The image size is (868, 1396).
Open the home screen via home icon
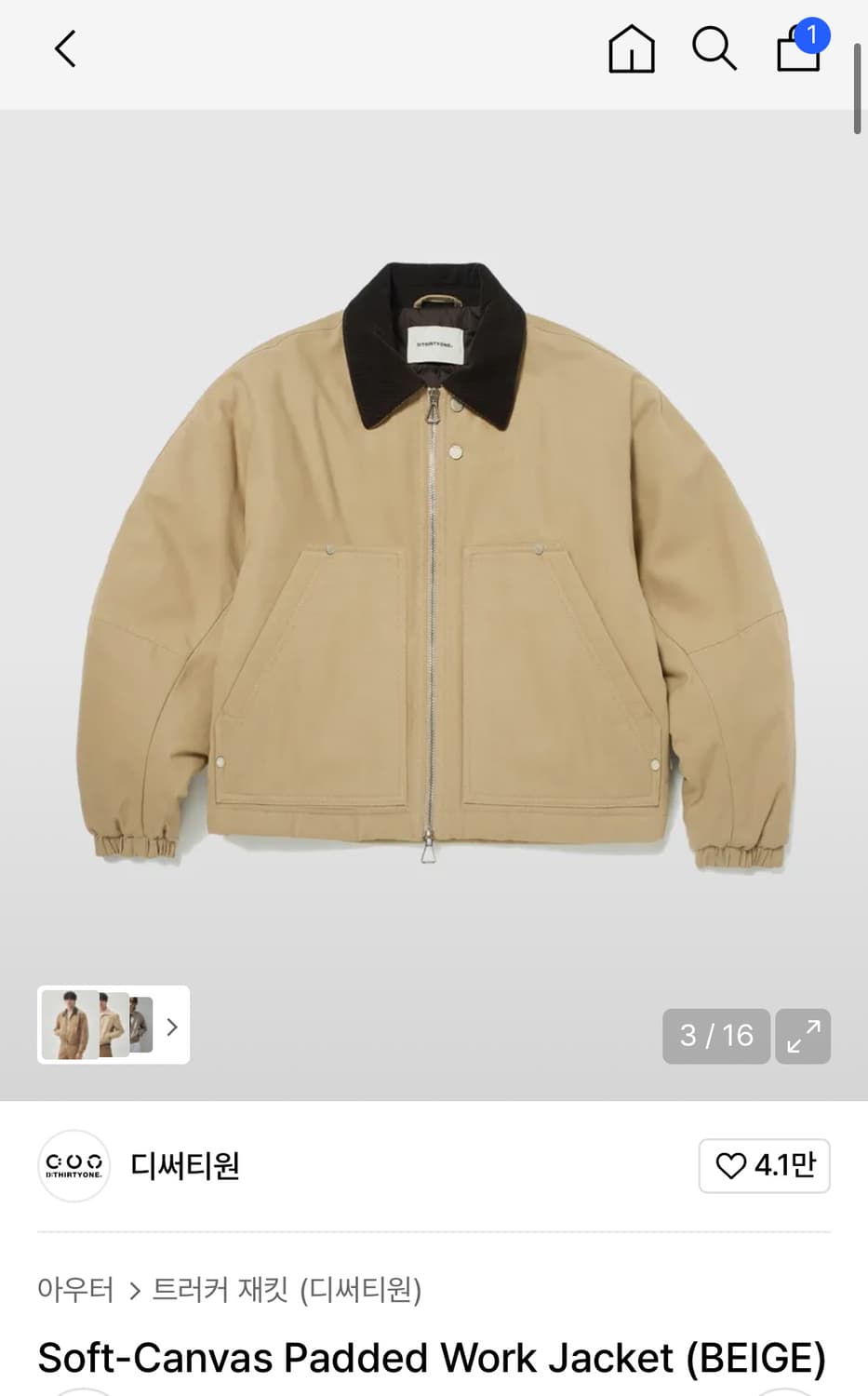pos(632,50)
